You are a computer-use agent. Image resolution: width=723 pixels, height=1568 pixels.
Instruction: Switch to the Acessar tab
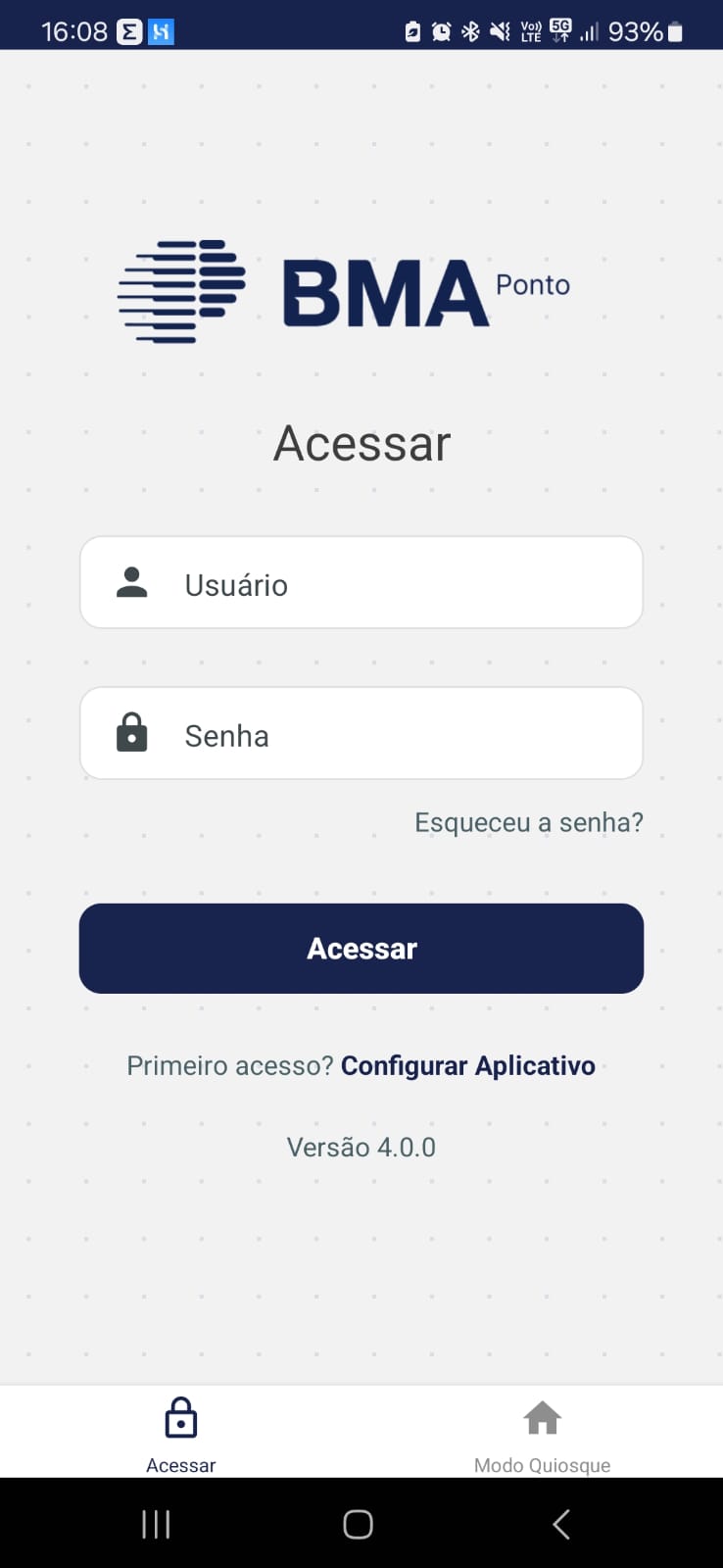tap(180, 1433)
